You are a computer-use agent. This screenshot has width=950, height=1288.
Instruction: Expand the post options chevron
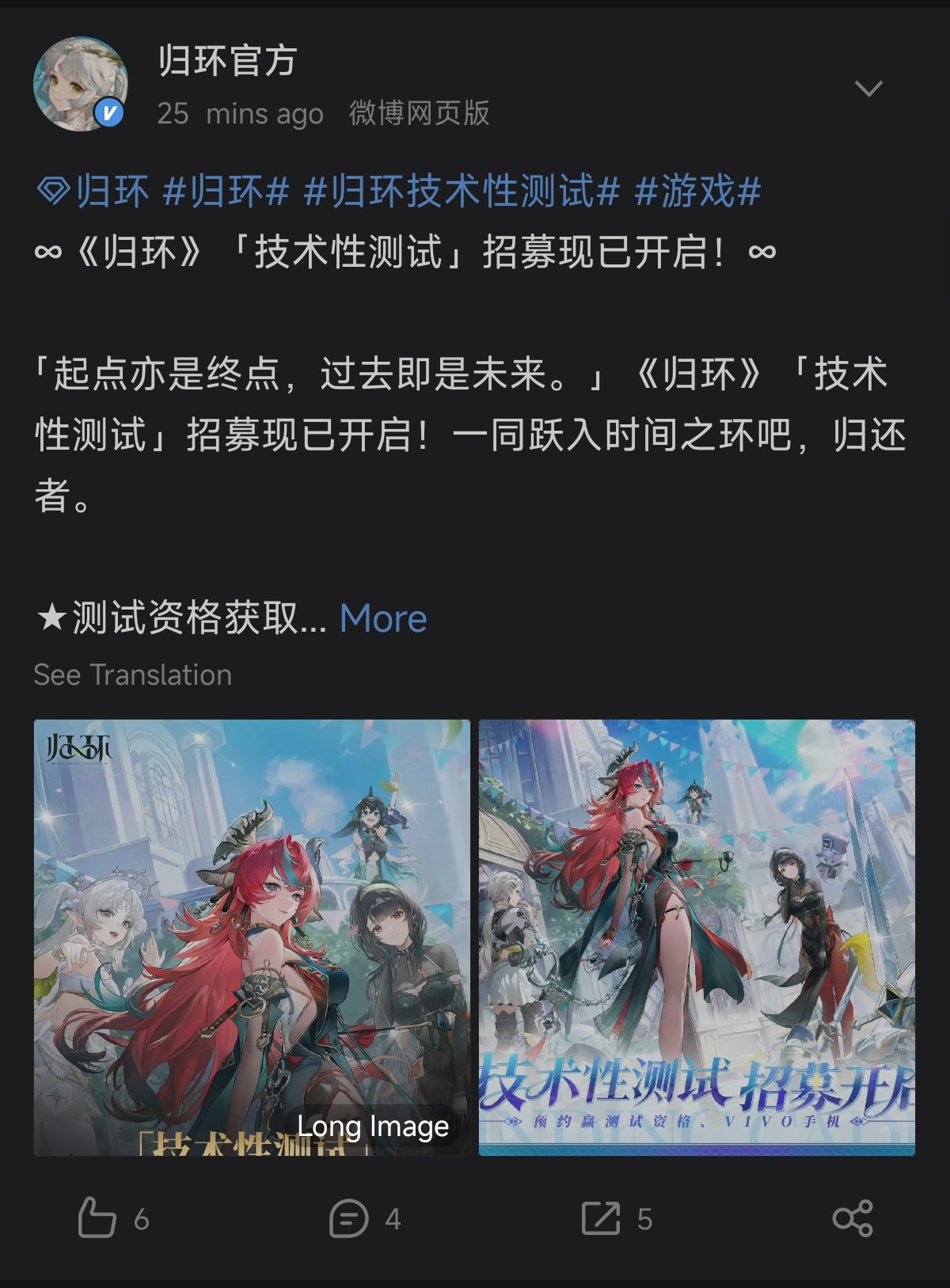coord(868,88)
